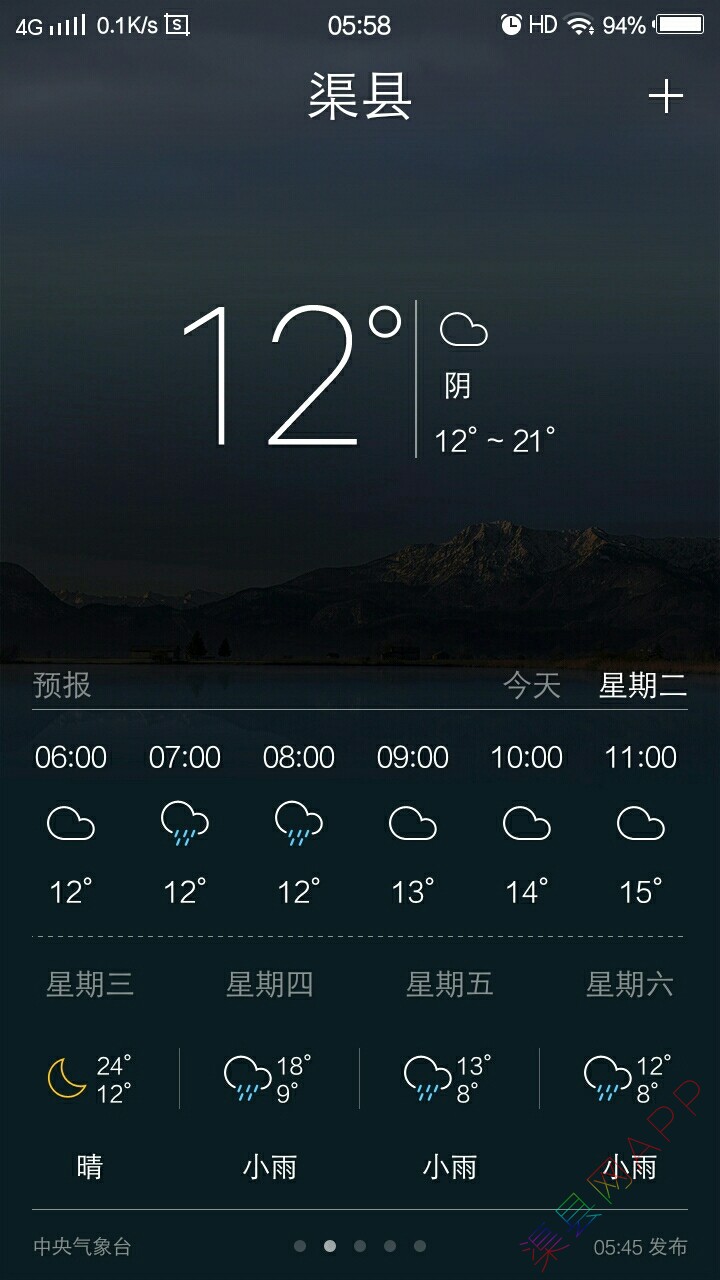Switch forecast to 今天 tab
720x1280 pixels.
[531, 686]
